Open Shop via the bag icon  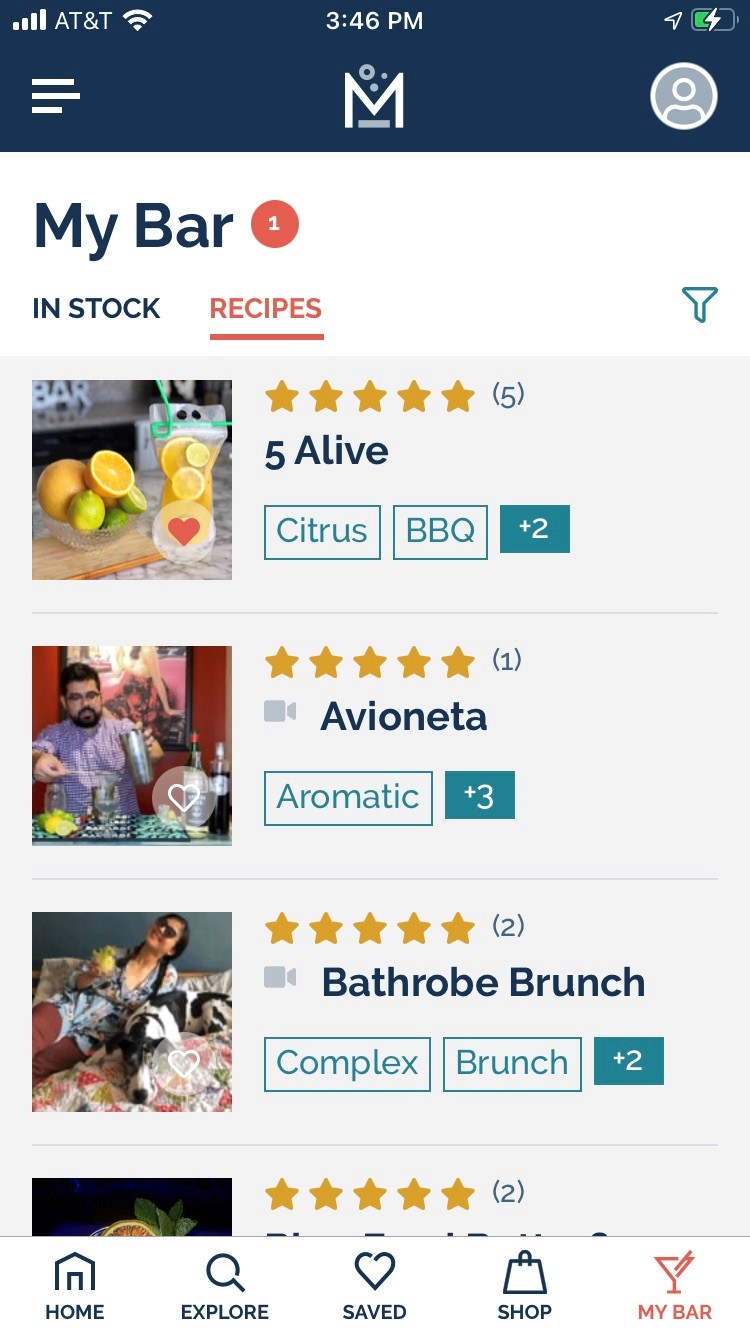[524, 1283]
